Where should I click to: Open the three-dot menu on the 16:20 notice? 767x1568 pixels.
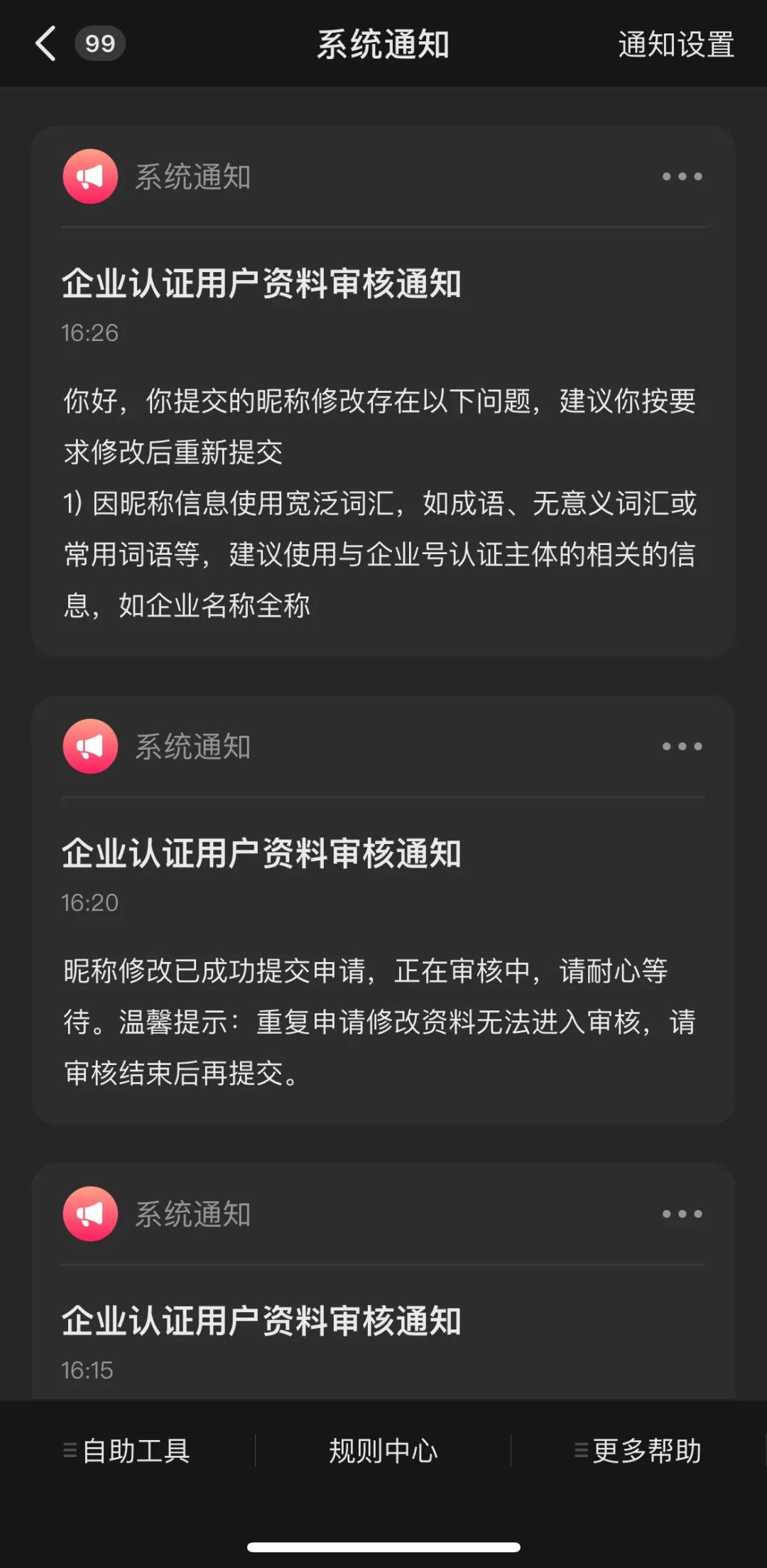coord(682,746)
